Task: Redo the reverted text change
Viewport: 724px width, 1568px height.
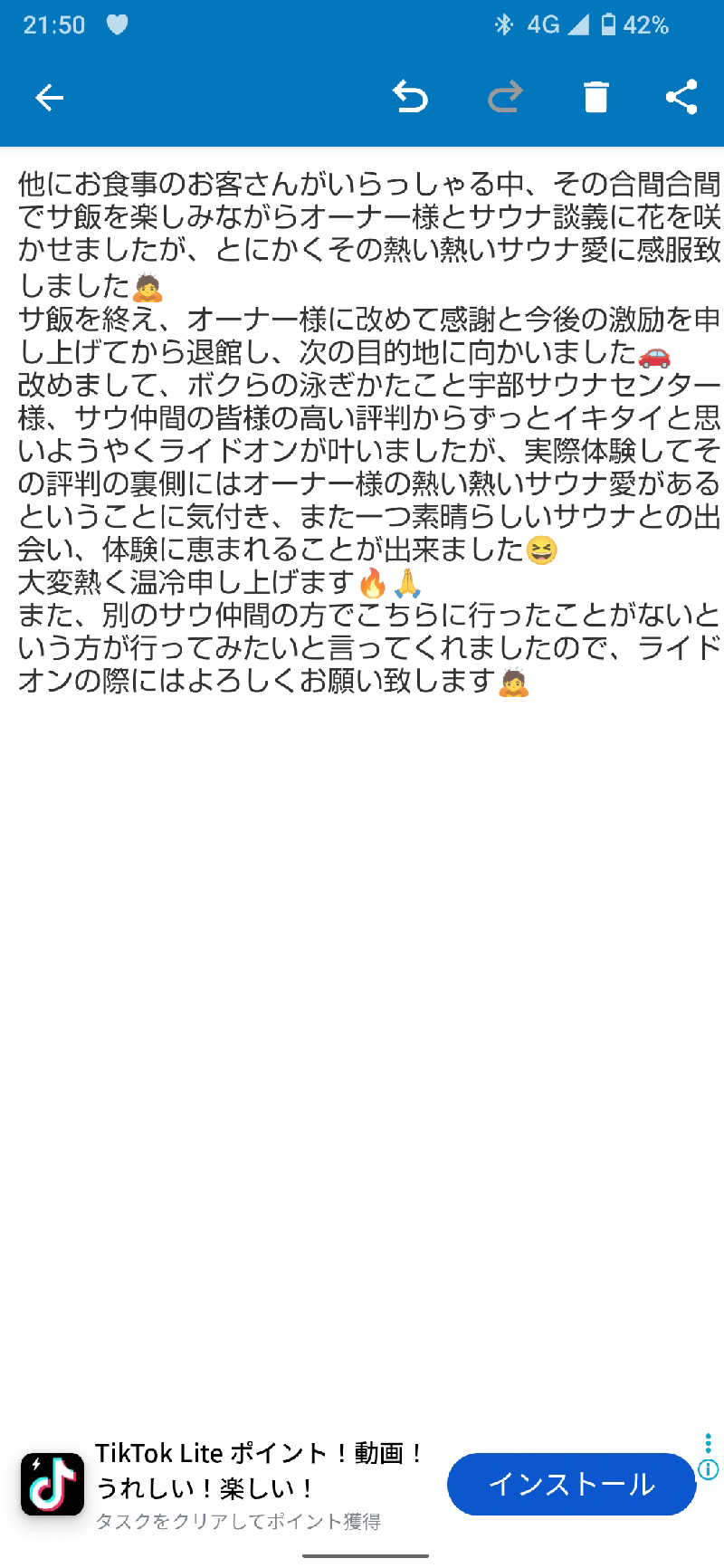Action: [503, 97]
